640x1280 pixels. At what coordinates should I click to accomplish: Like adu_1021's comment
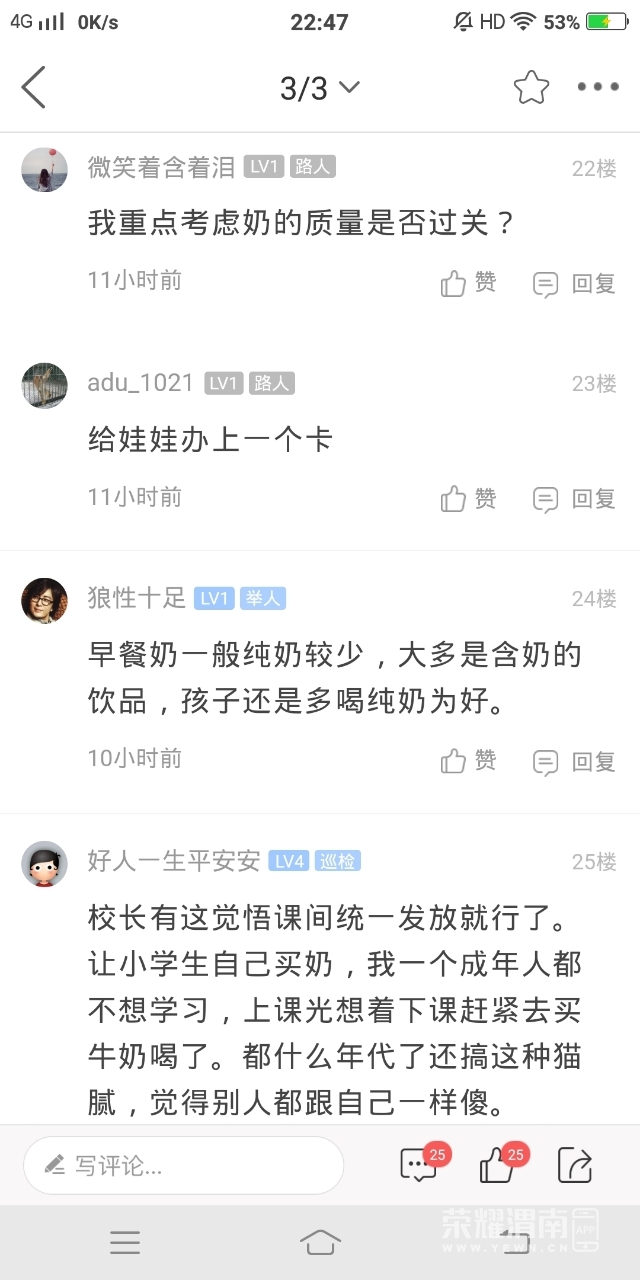point(468,498)
